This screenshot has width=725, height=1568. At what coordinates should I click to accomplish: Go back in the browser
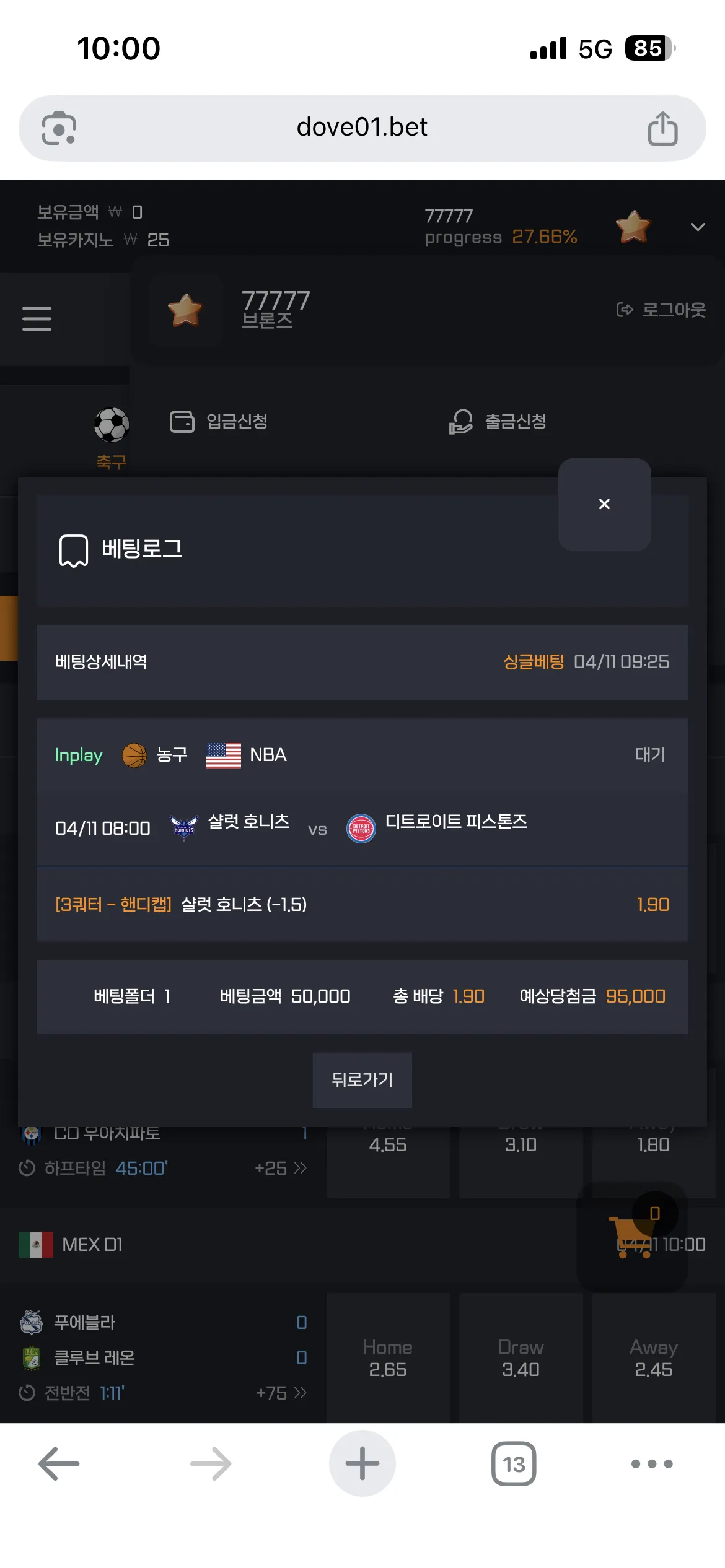pos(59,1464)
